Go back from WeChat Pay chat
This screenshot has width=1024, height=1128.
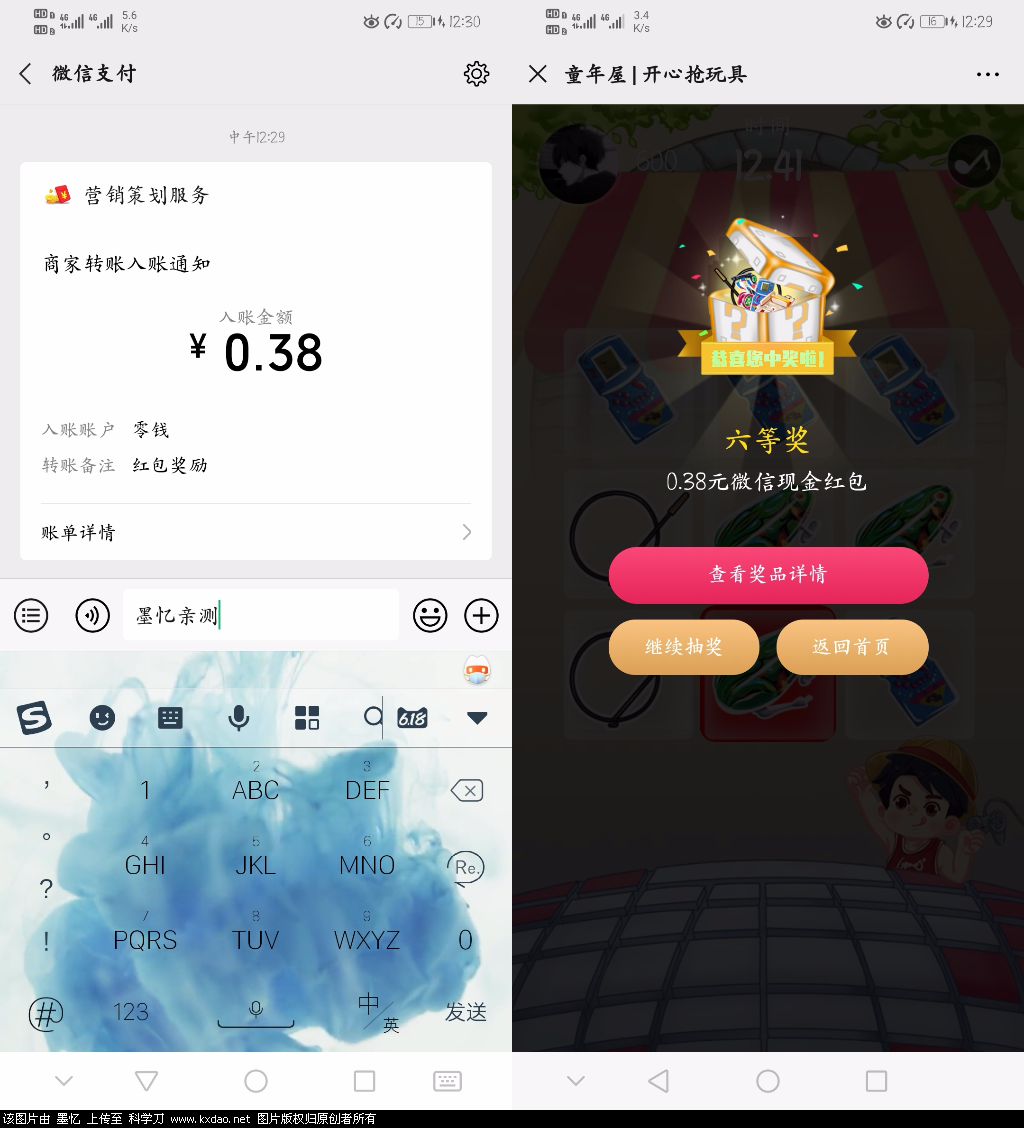point(26,73)
